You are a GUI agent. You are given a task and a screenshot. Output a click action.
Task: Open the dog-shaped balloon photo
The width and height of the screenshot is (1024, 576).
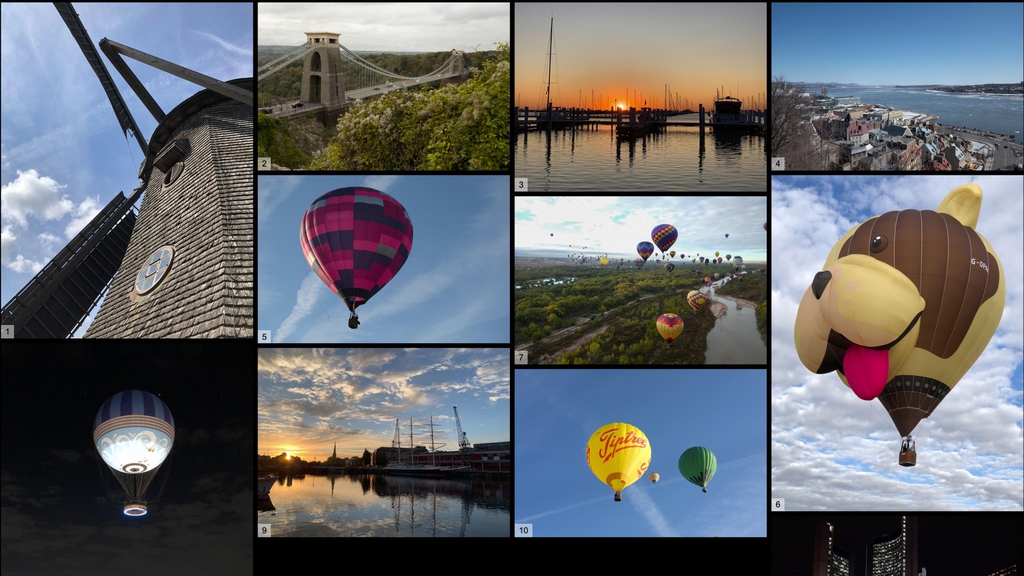[x=897, y=343]
